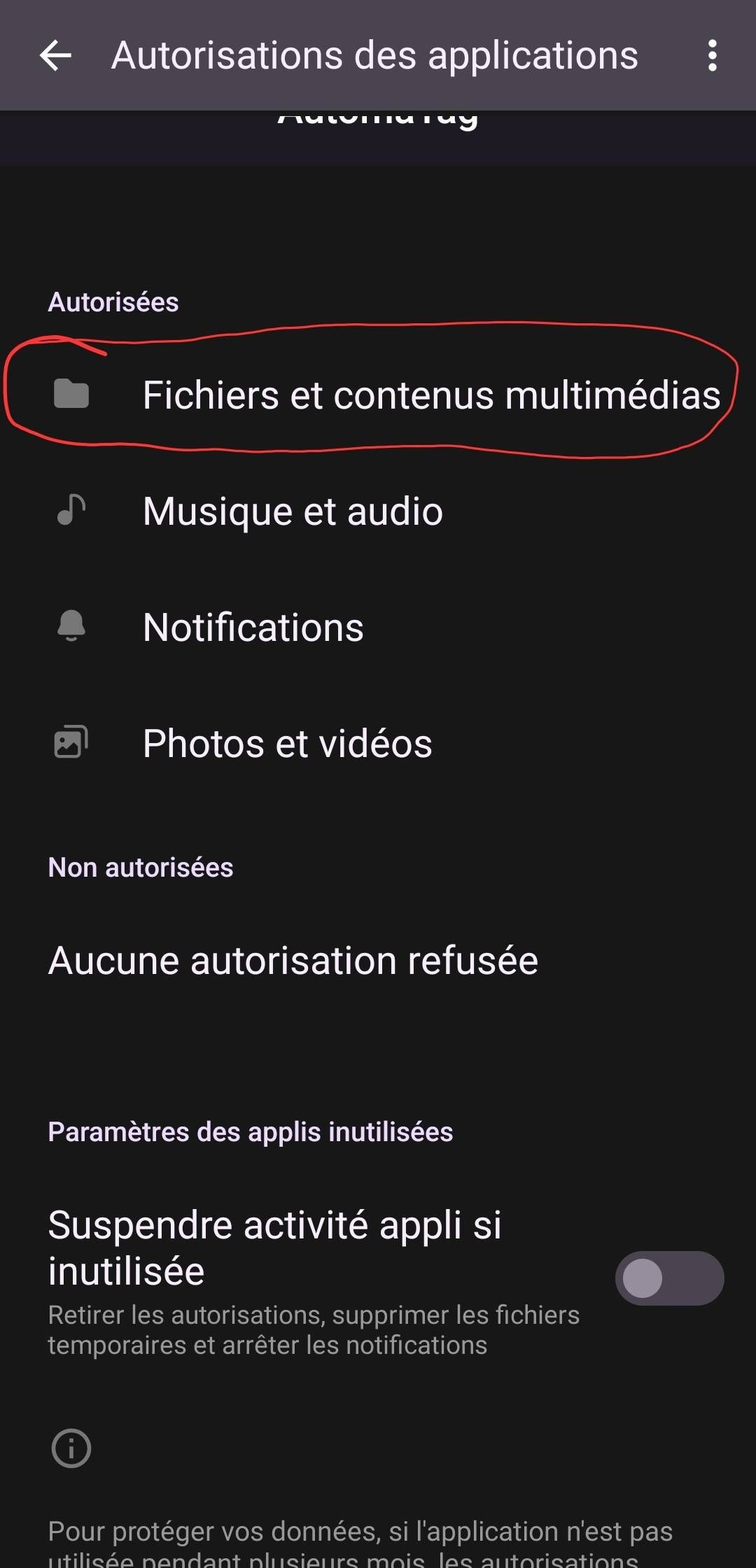Tap the info icon near the bottom
The width and height of the screenshot is (756, 1568).
click(70, 1448)
